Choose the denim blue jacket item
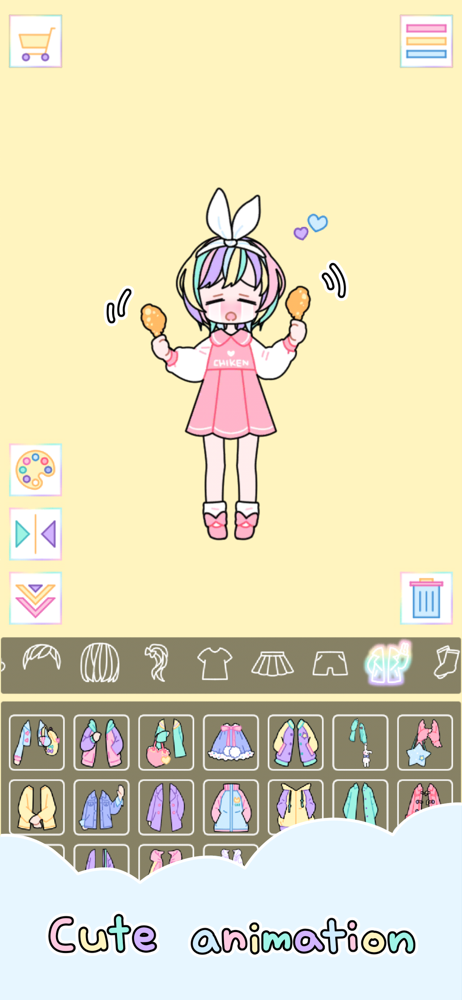Screen dimensions: 462x1000 101,807
